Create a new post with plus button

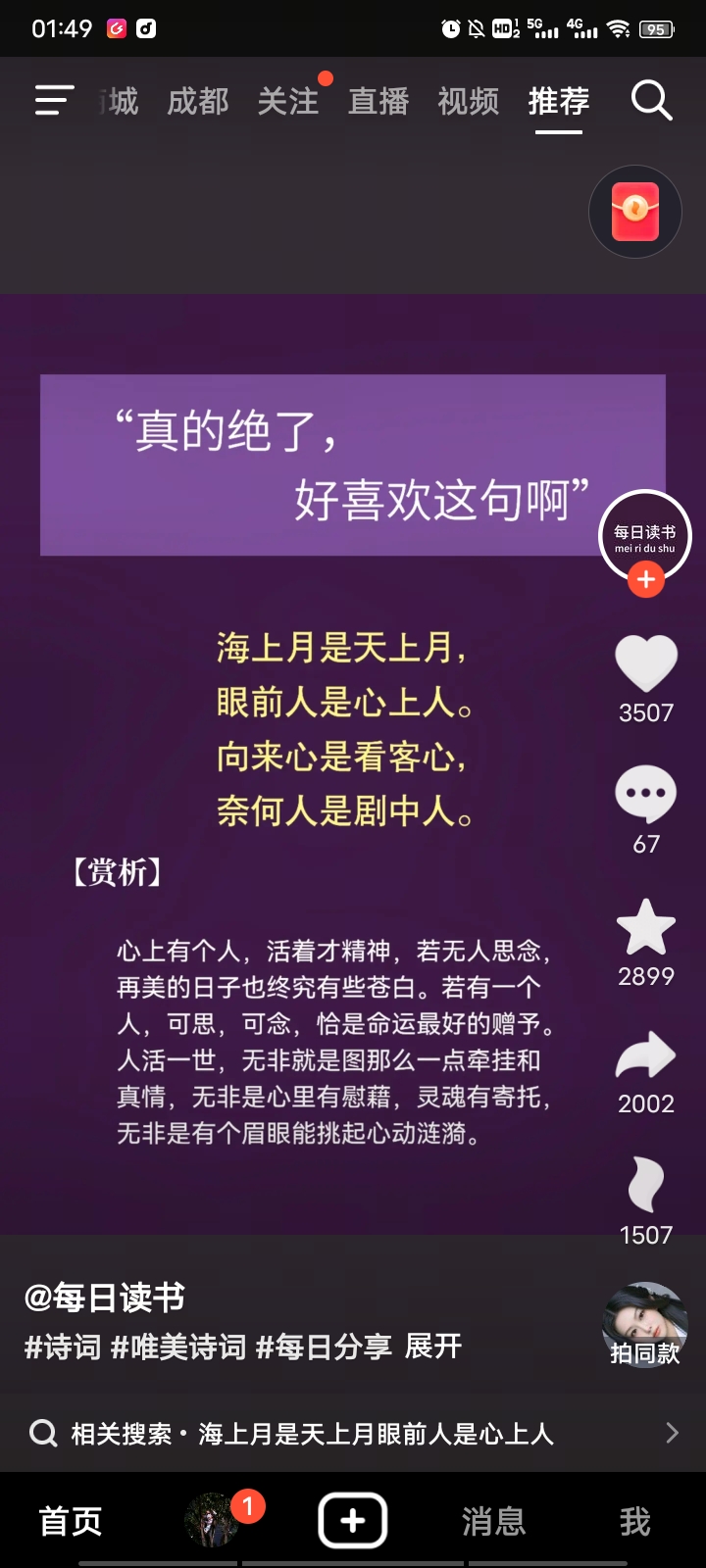[x=353, y=1521]
